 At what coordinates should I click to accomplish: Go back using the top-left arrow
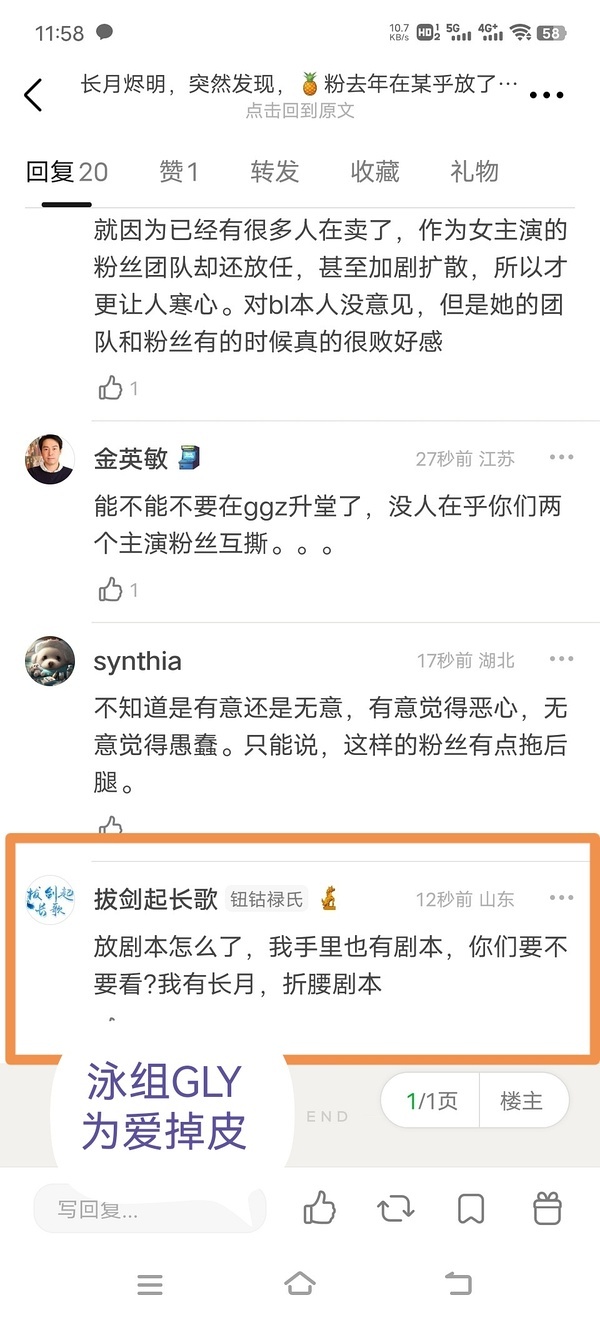click(33, 95)
